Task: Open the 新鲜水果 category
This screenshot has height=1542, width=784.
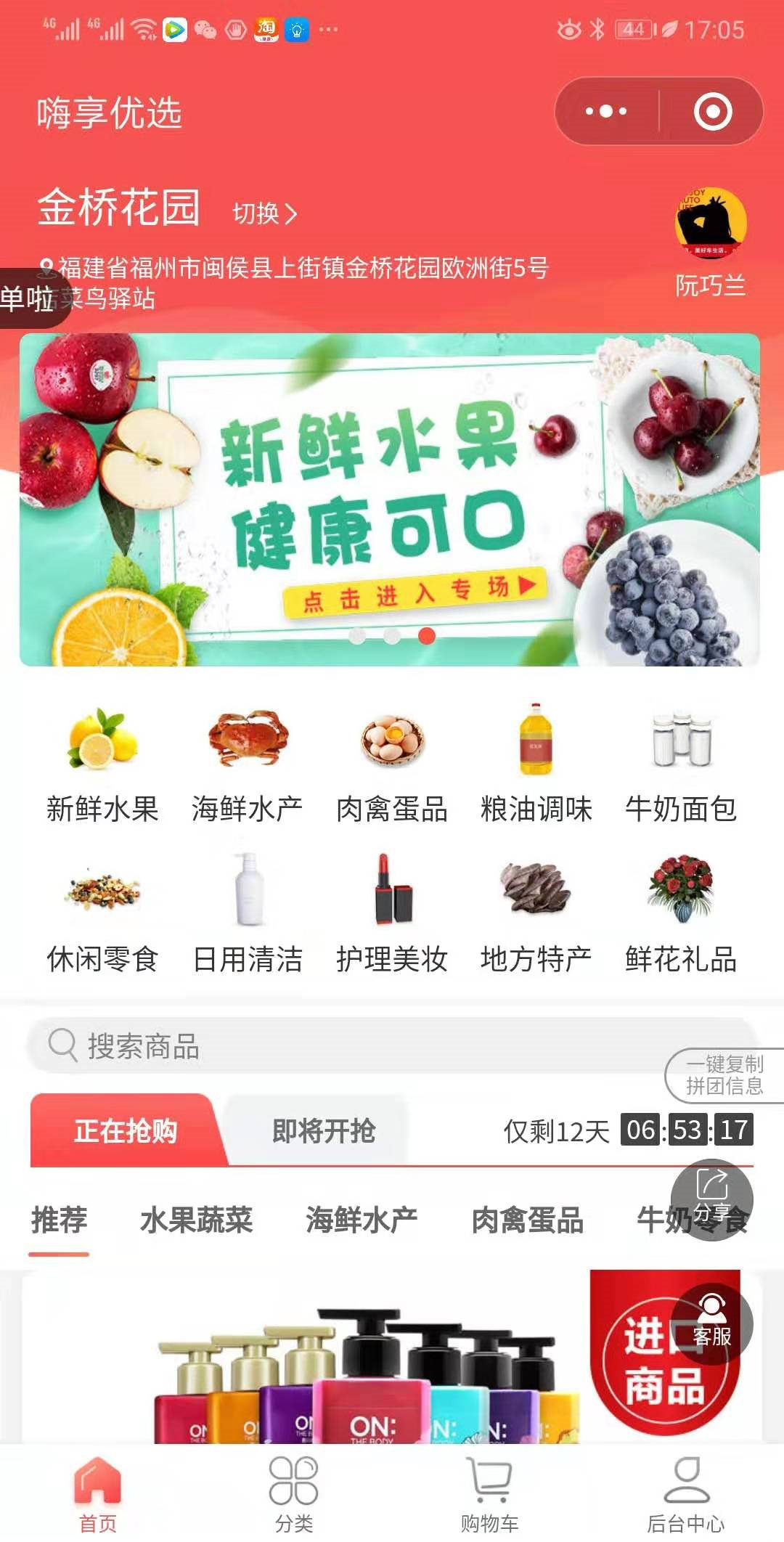Action: 102,765
